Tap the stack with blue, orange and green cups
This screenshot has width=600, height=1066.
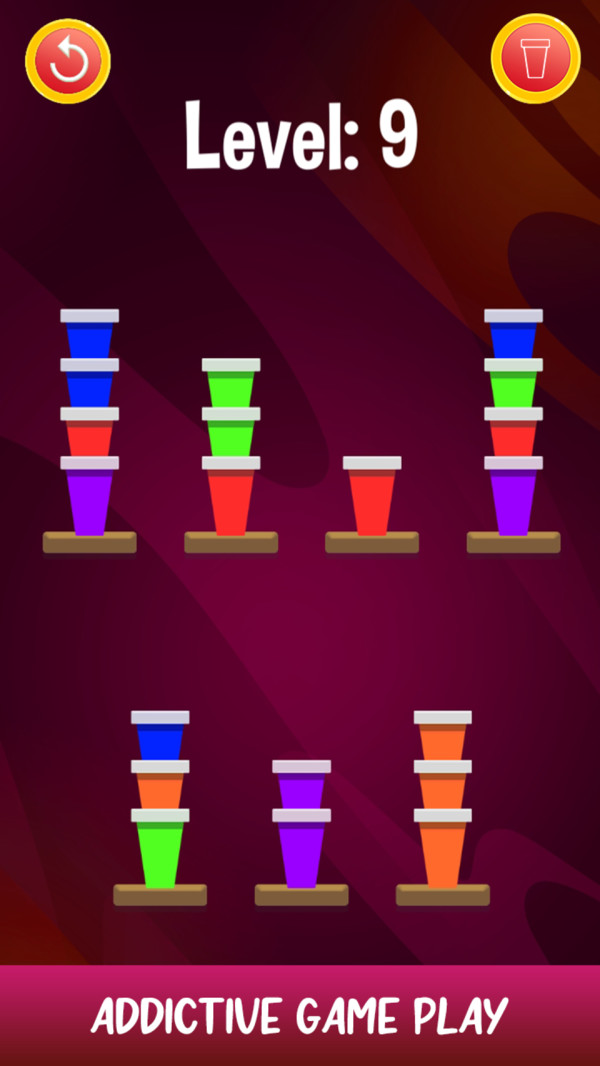160,800
